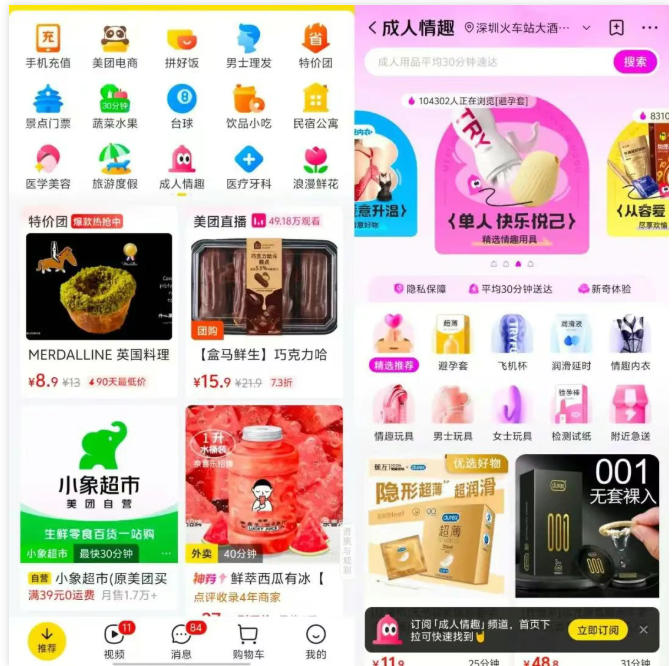Screen dimensions: 672x666
Task: Open the overflow menu at top right
Action: [650, 28]
